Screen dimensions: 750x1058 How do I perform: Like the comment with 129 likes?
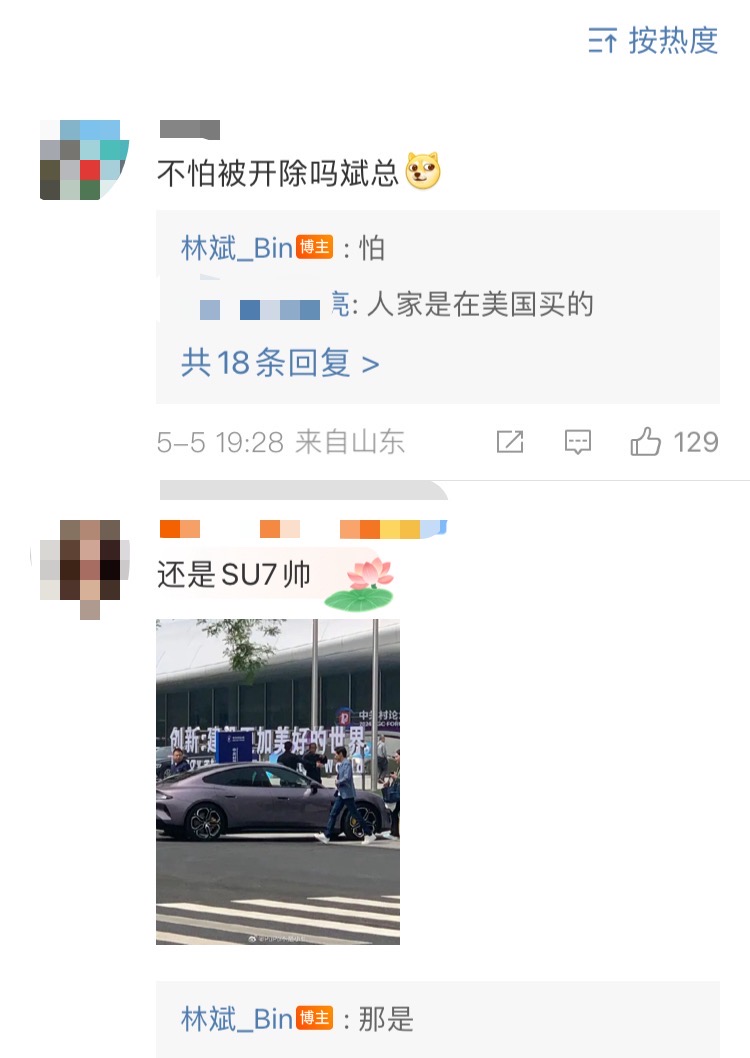tap(647, 442)
